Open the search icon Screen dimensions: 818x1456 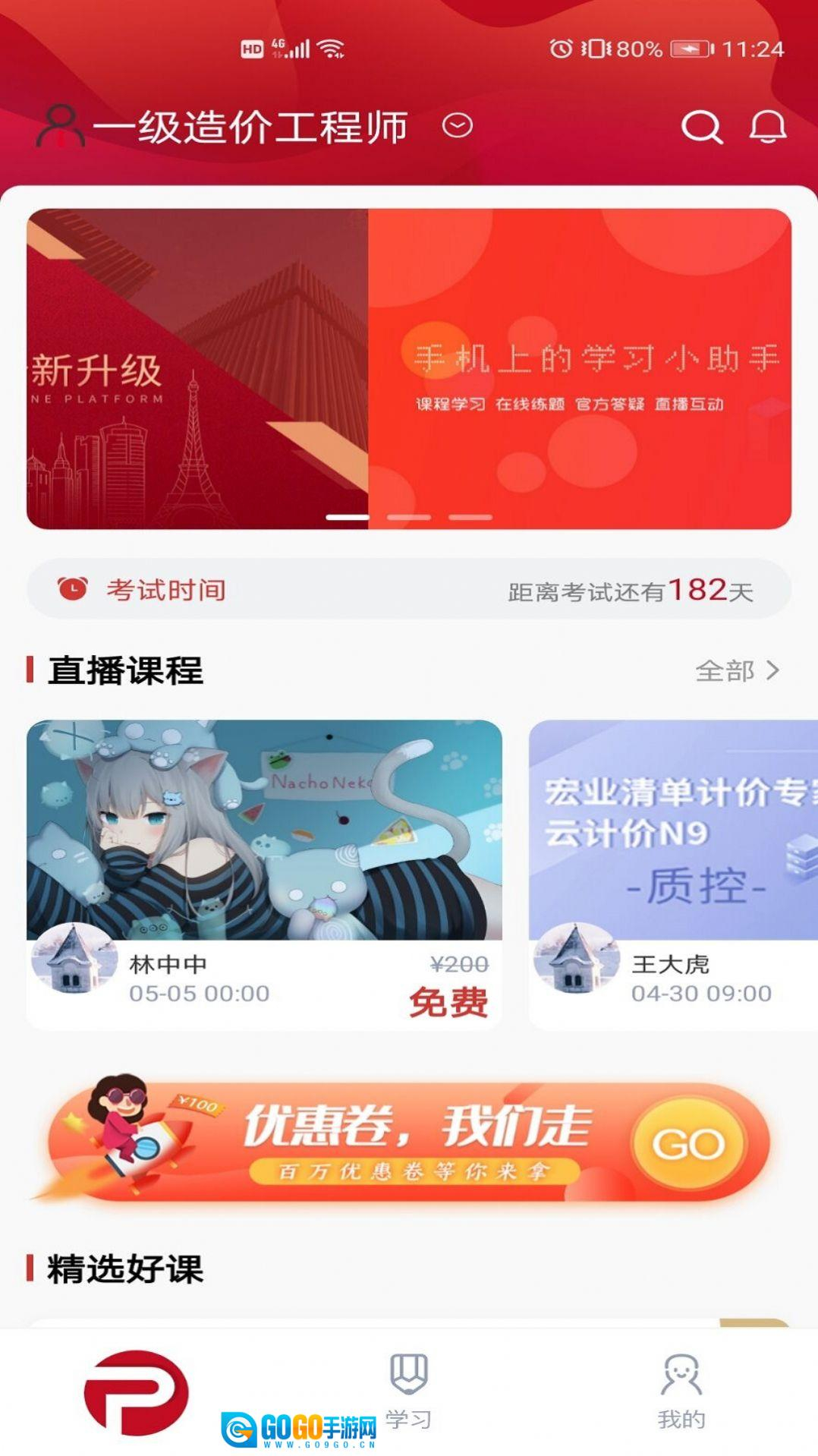click(x=701, y=127)
